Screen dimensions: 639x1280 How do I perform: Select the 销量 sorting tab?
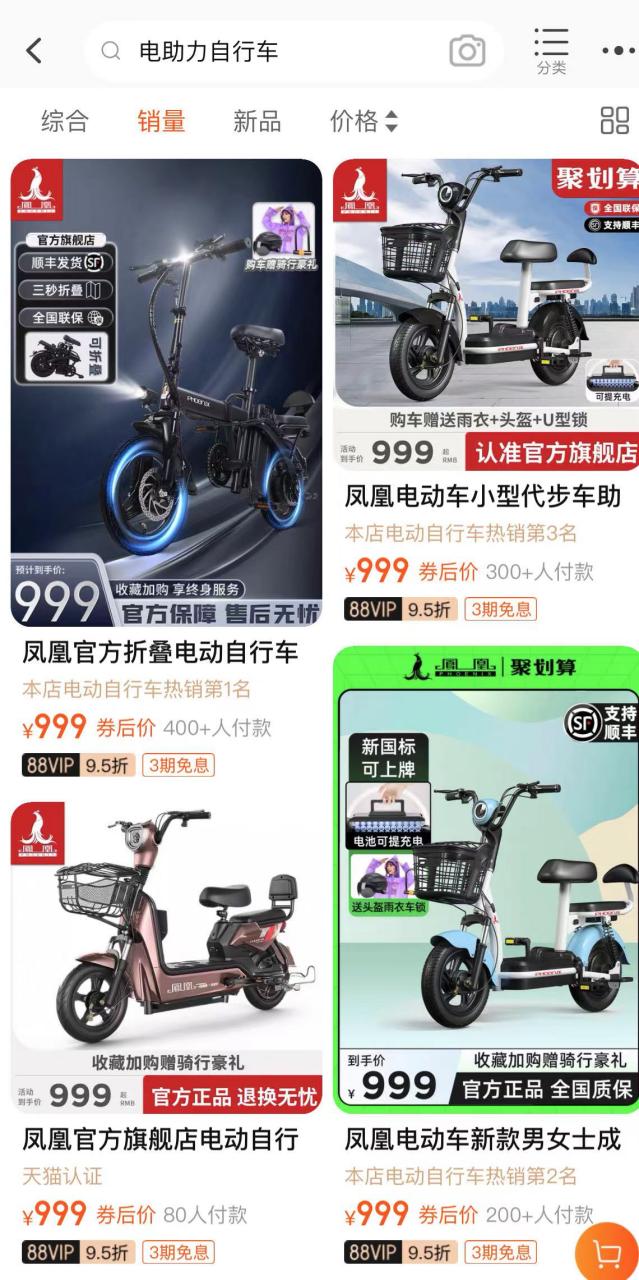(x=161, y=122)
